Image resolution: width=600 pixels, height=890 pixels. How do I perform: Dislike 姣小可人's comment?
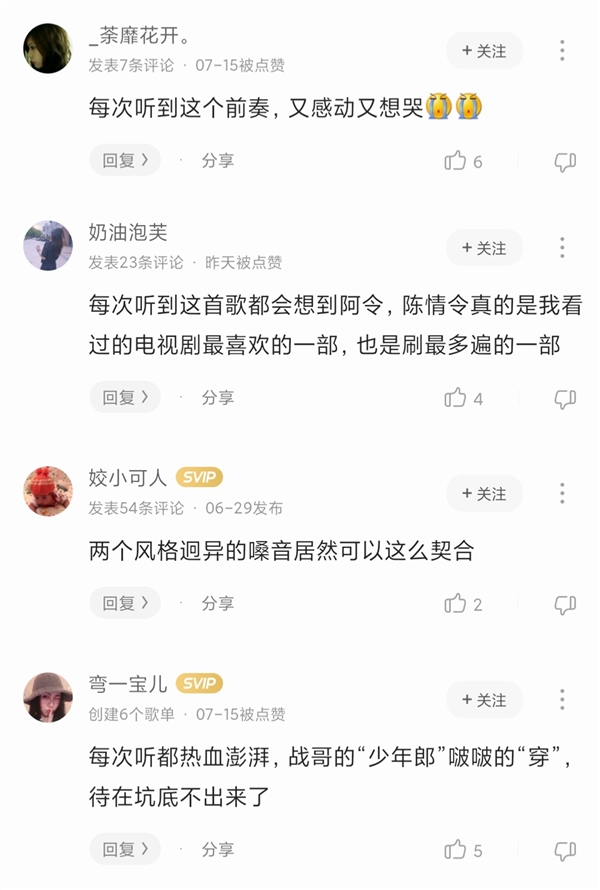565,604
